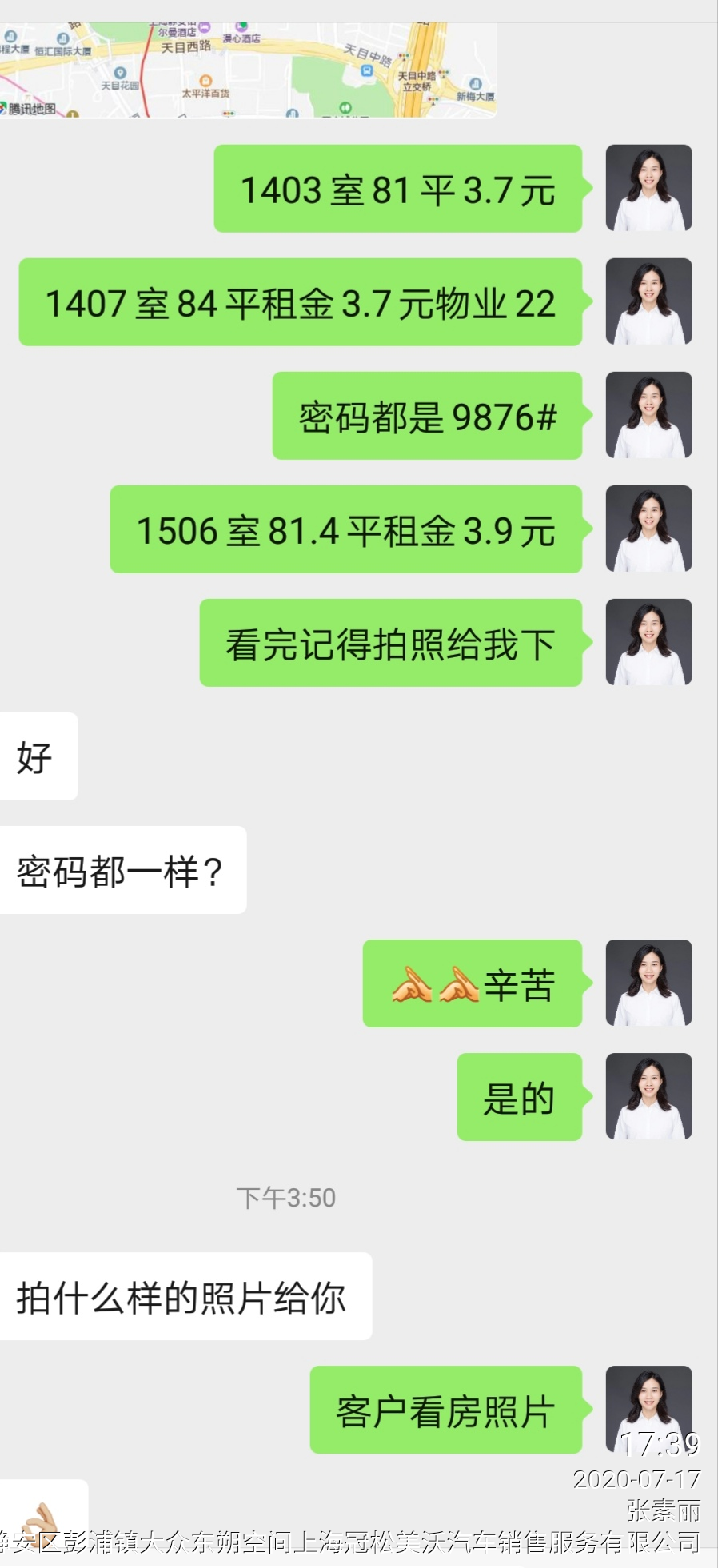This screenshot has width=718, height=1568.
Task: Tap the avatar beside the 客户看房照片 message
Action: coord(648,1408)
